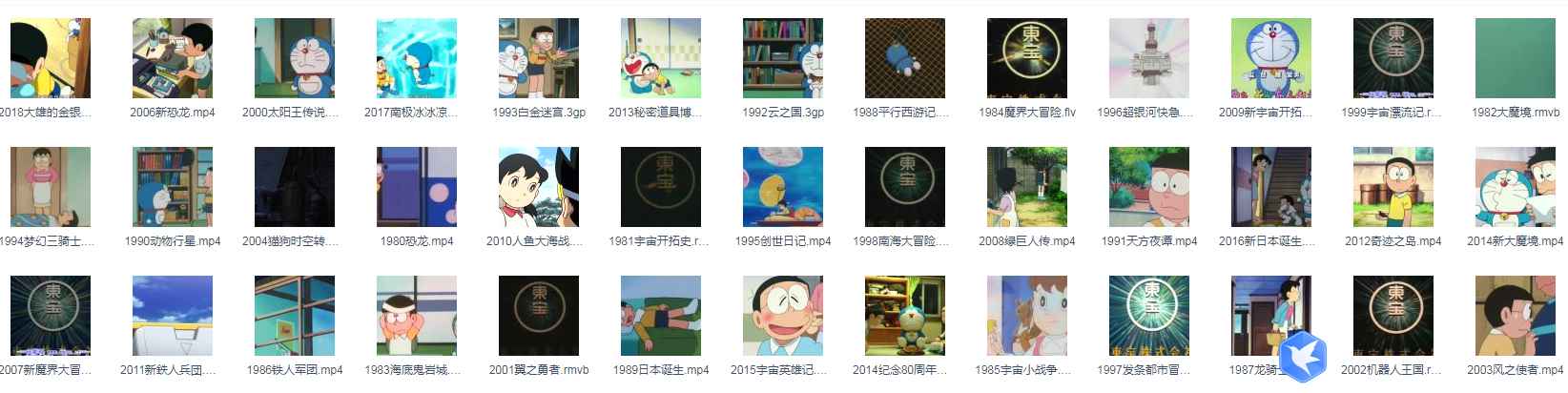Viewport: 1568px width, 393px height.
Task: Open the 1986铁人军团.mp4 video
Action: [294, 316]
